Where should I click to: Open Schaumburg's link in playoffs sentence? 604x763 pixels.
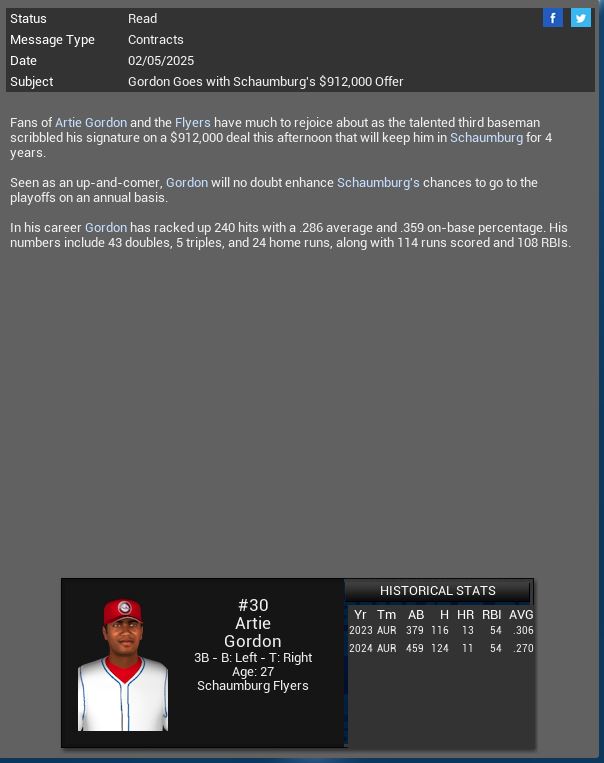pos(378,182)
